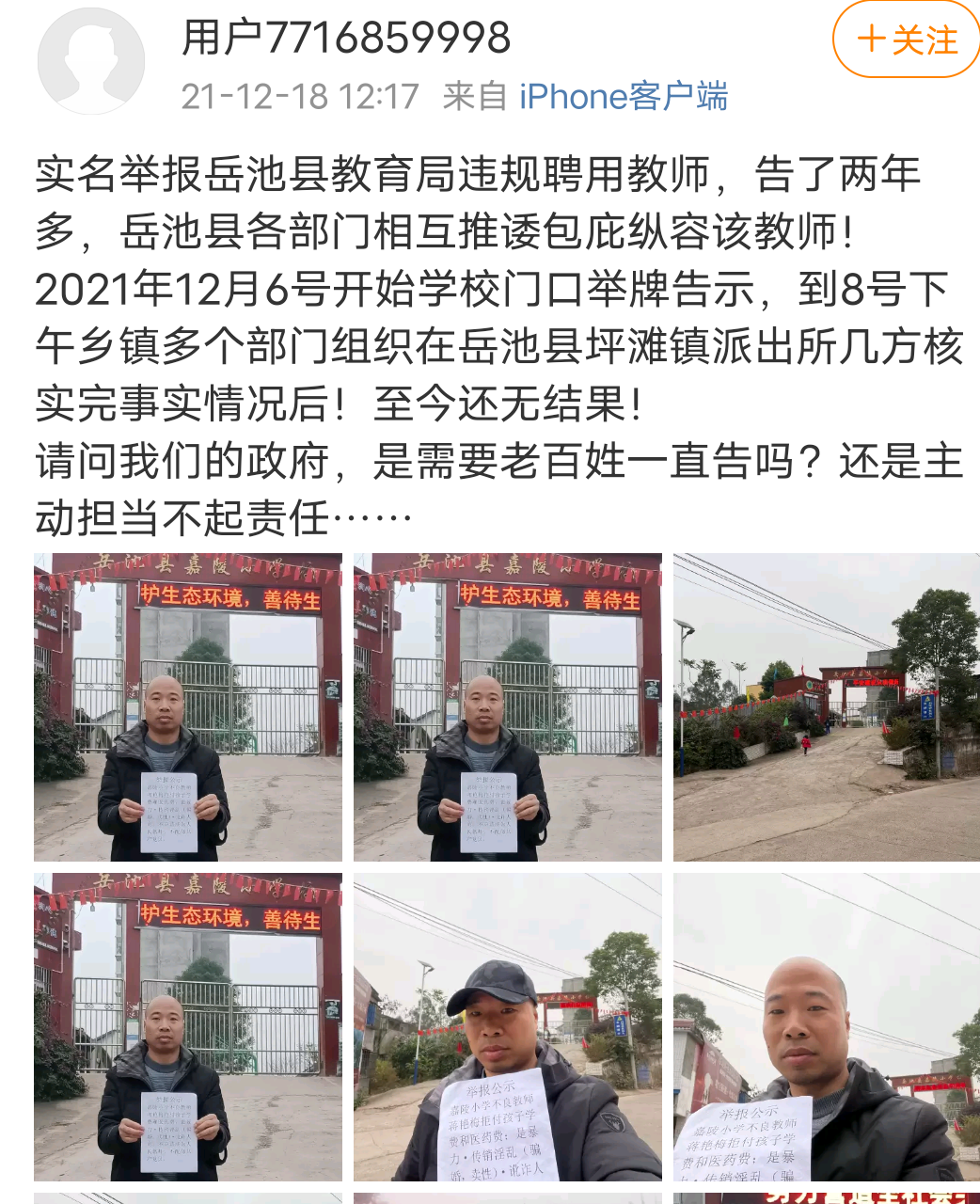Open the profile of 用户7716859998
This screenshot has width=980, height=1204.
(345, 38)
